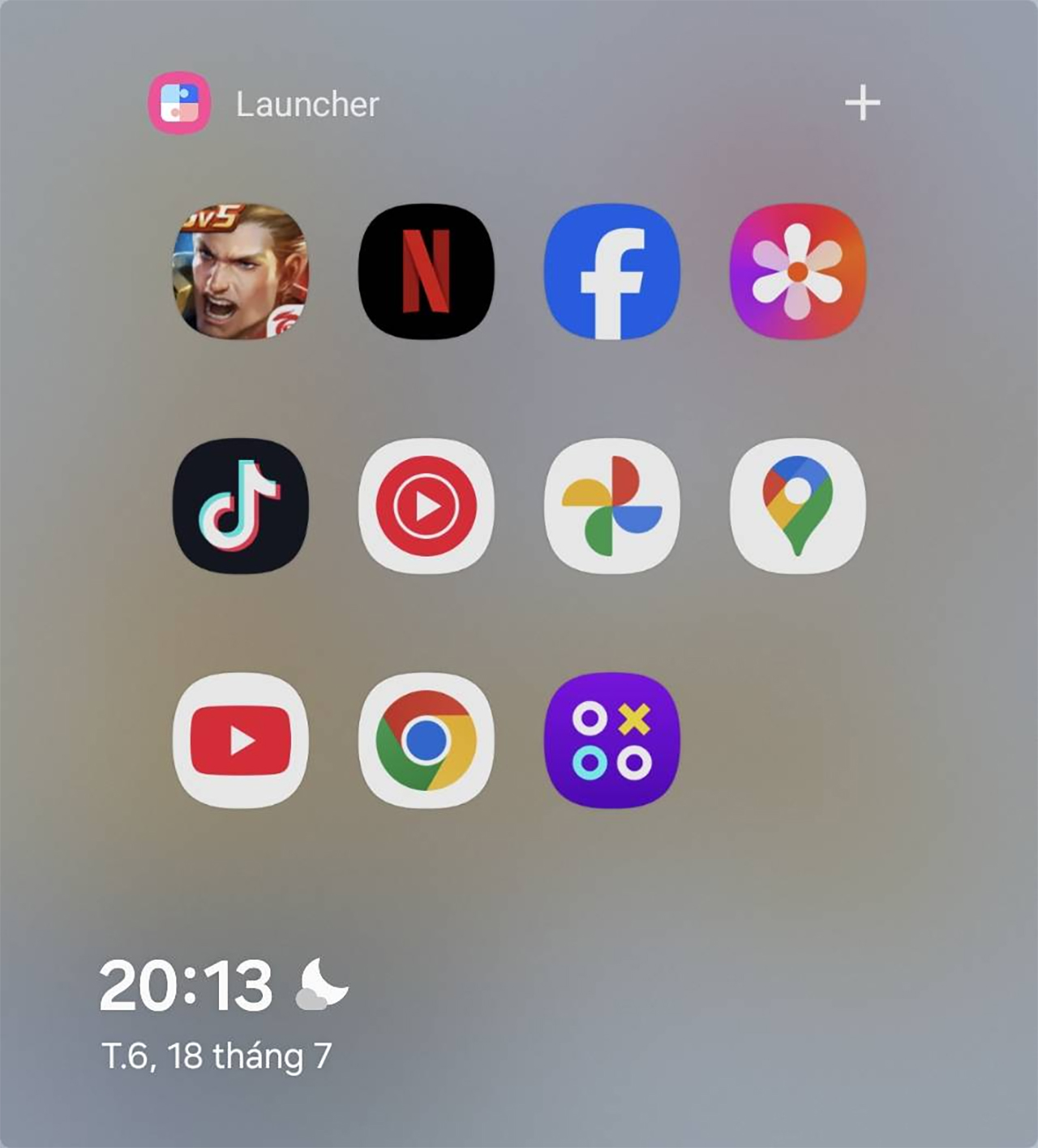Screen dimensions: 1038x1148
Task: Open the YouTube app
Action: click(241, 740)
